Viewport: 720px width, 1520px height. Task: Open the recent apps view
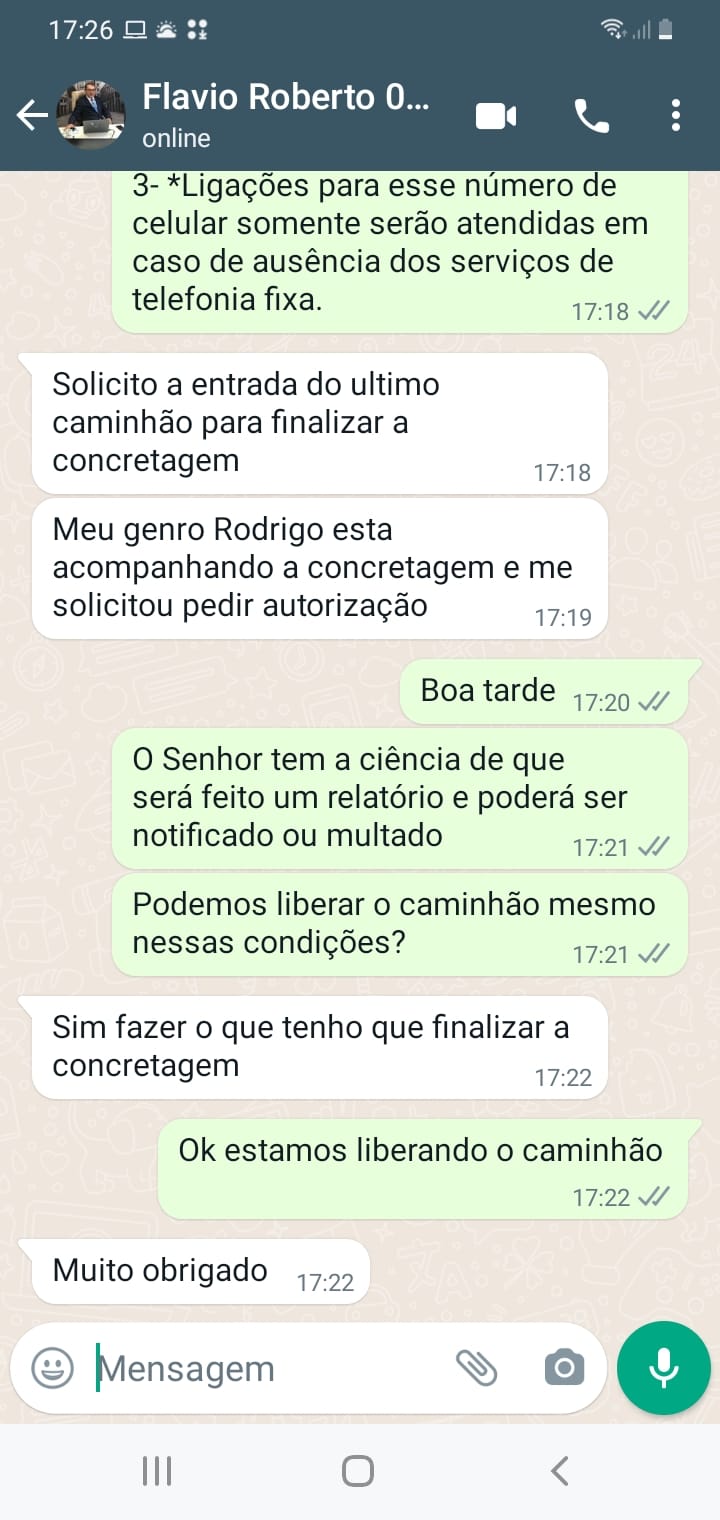click(157, 1471)
